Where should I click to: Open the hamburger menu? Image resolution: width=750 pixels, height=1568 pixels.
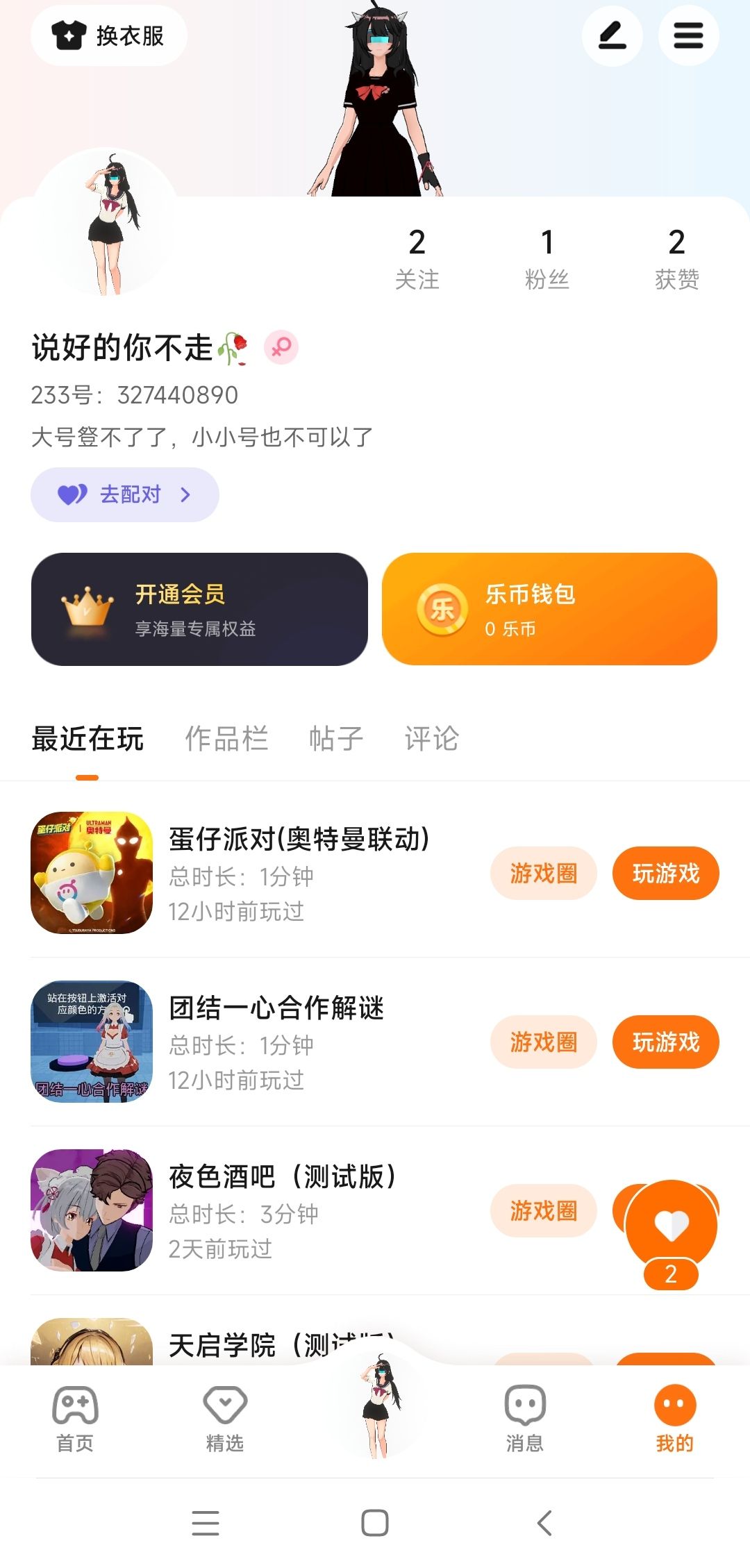688,35
